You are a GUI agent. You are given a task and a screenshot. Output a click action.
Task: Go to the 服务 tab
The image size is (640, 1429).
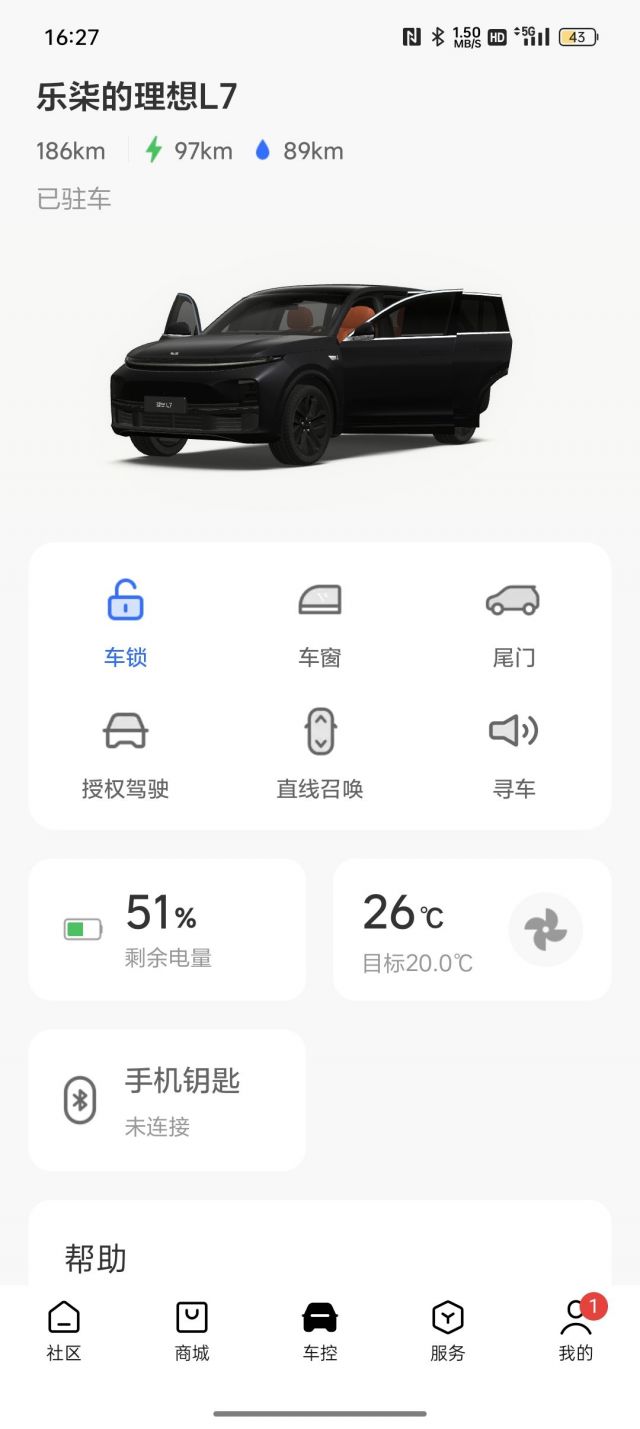(447, 1331)
